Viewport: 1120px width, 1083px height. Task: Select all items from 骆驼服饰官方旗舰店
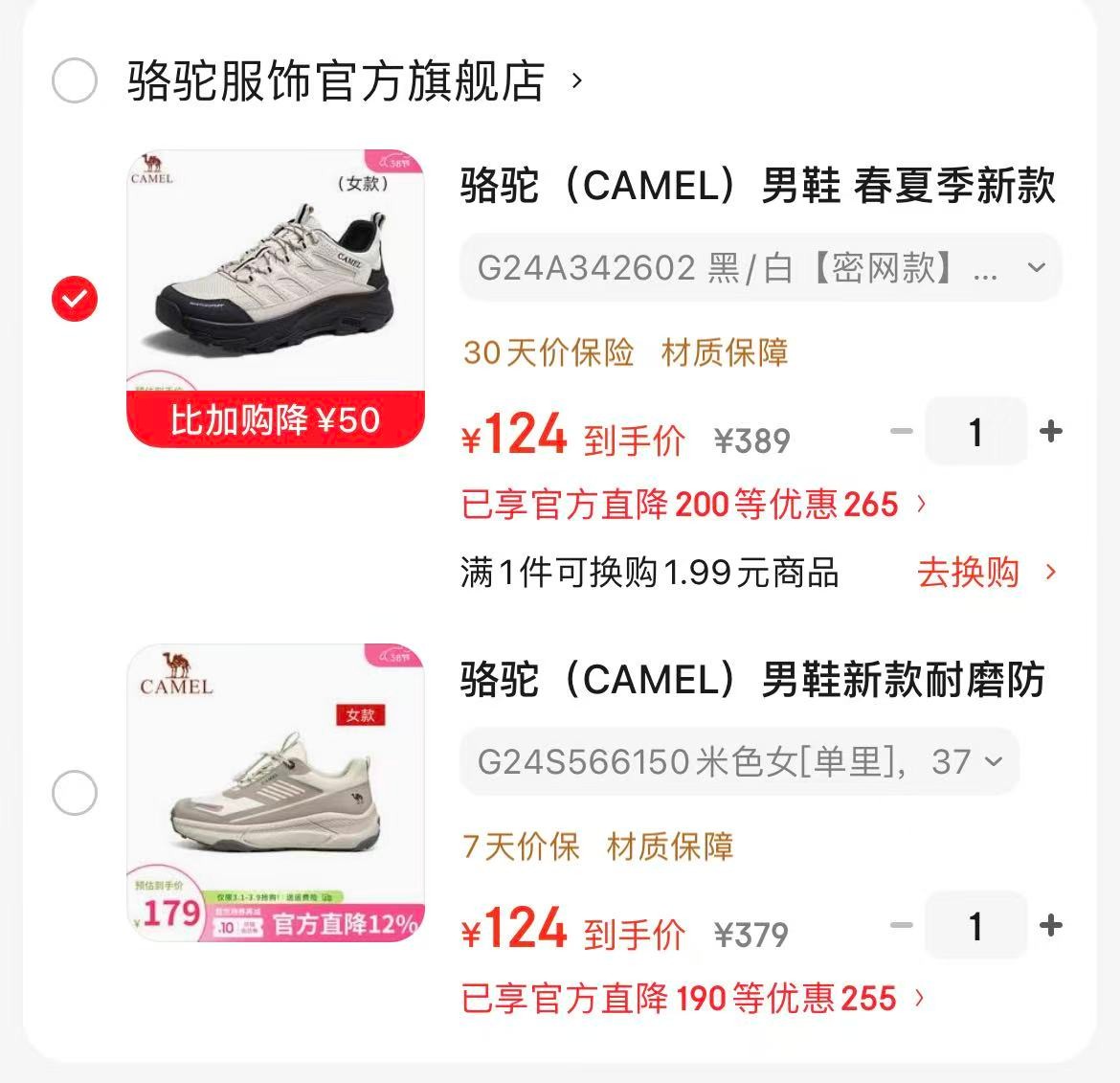point(75,80)
